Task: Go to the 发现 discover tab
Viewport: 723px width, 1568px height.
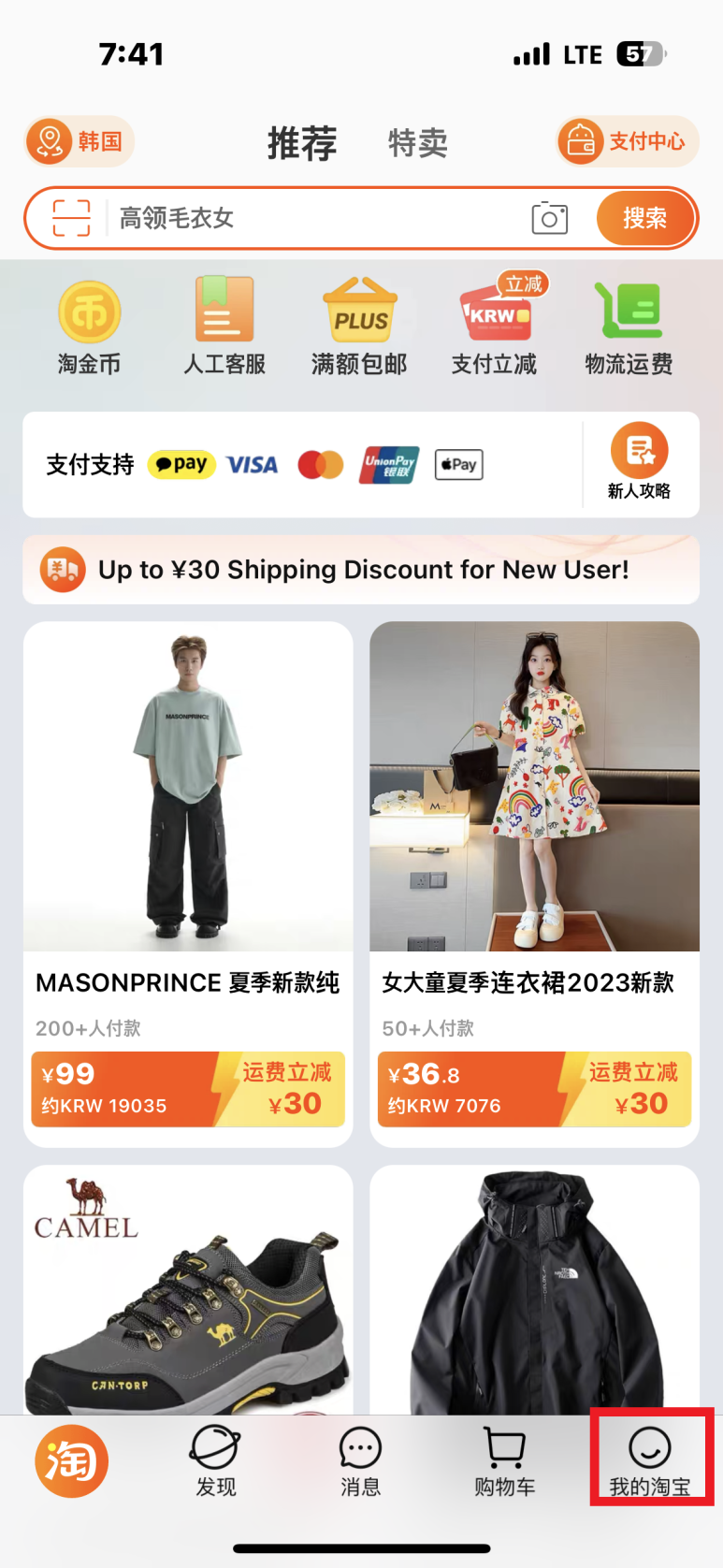Action: click(216, 1461)
